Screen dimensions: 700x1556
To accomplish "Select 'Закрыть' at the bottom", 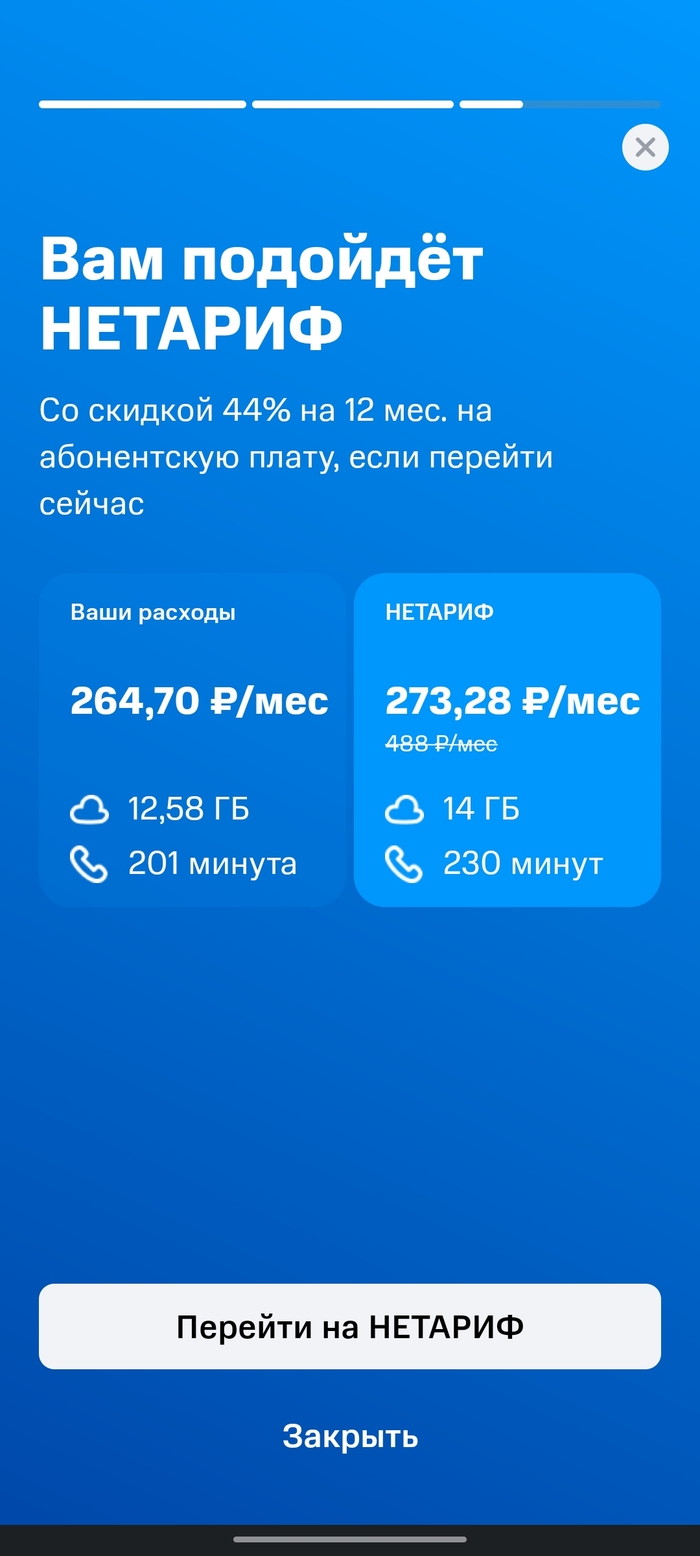I will [350, 1437].
